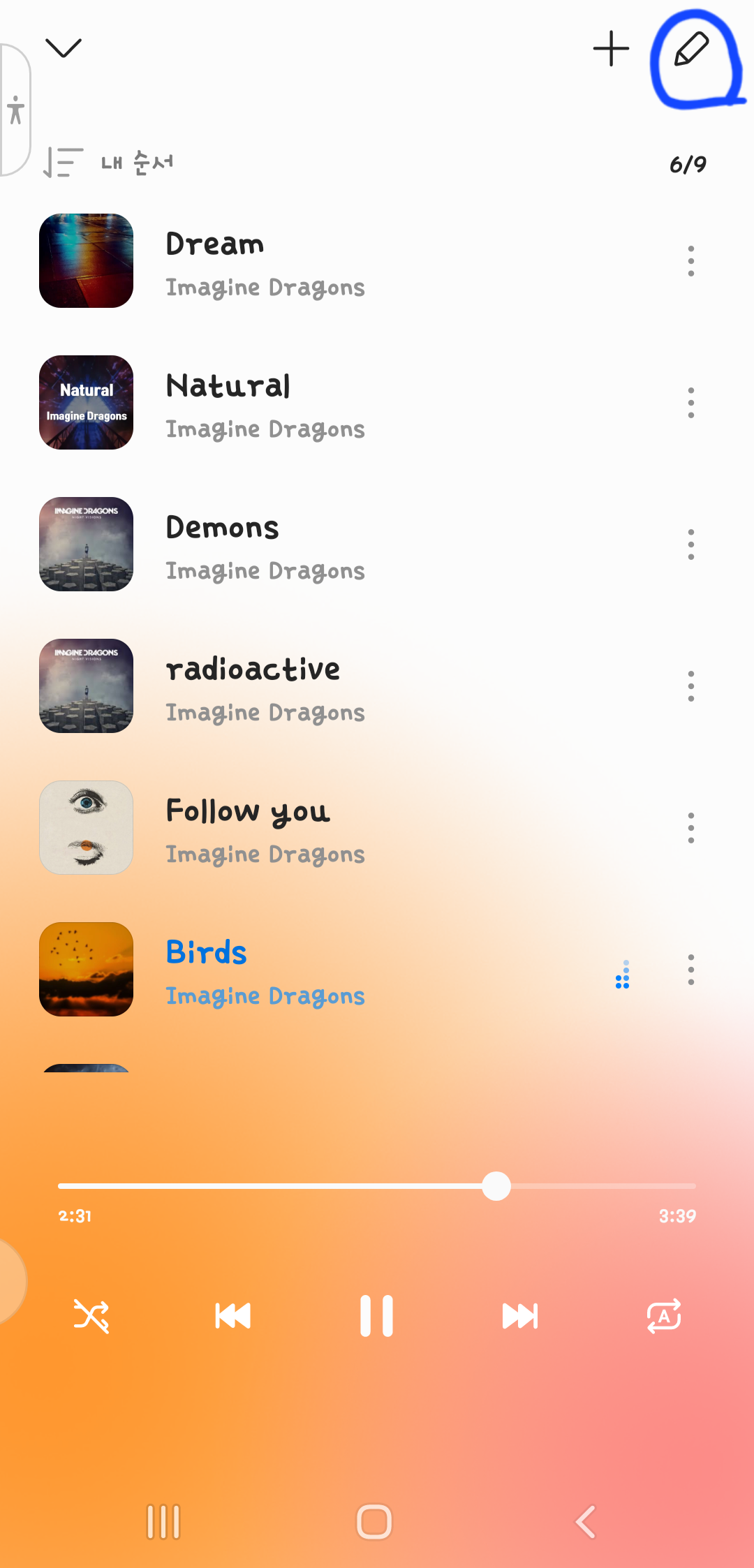Skip to the next track

point(520,1316)
